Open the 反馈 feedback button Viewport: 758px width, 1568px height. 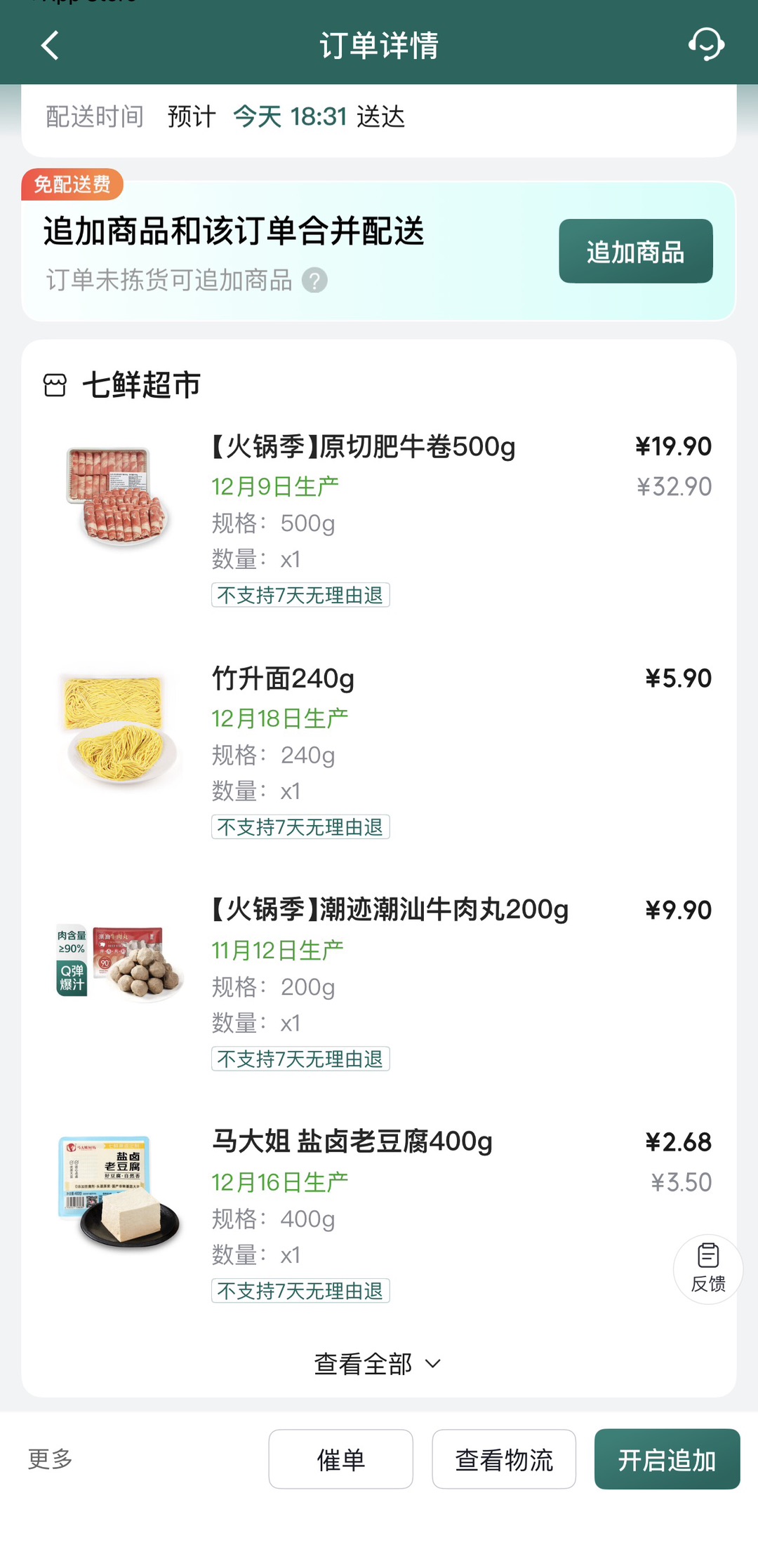tap(707, 1268)
